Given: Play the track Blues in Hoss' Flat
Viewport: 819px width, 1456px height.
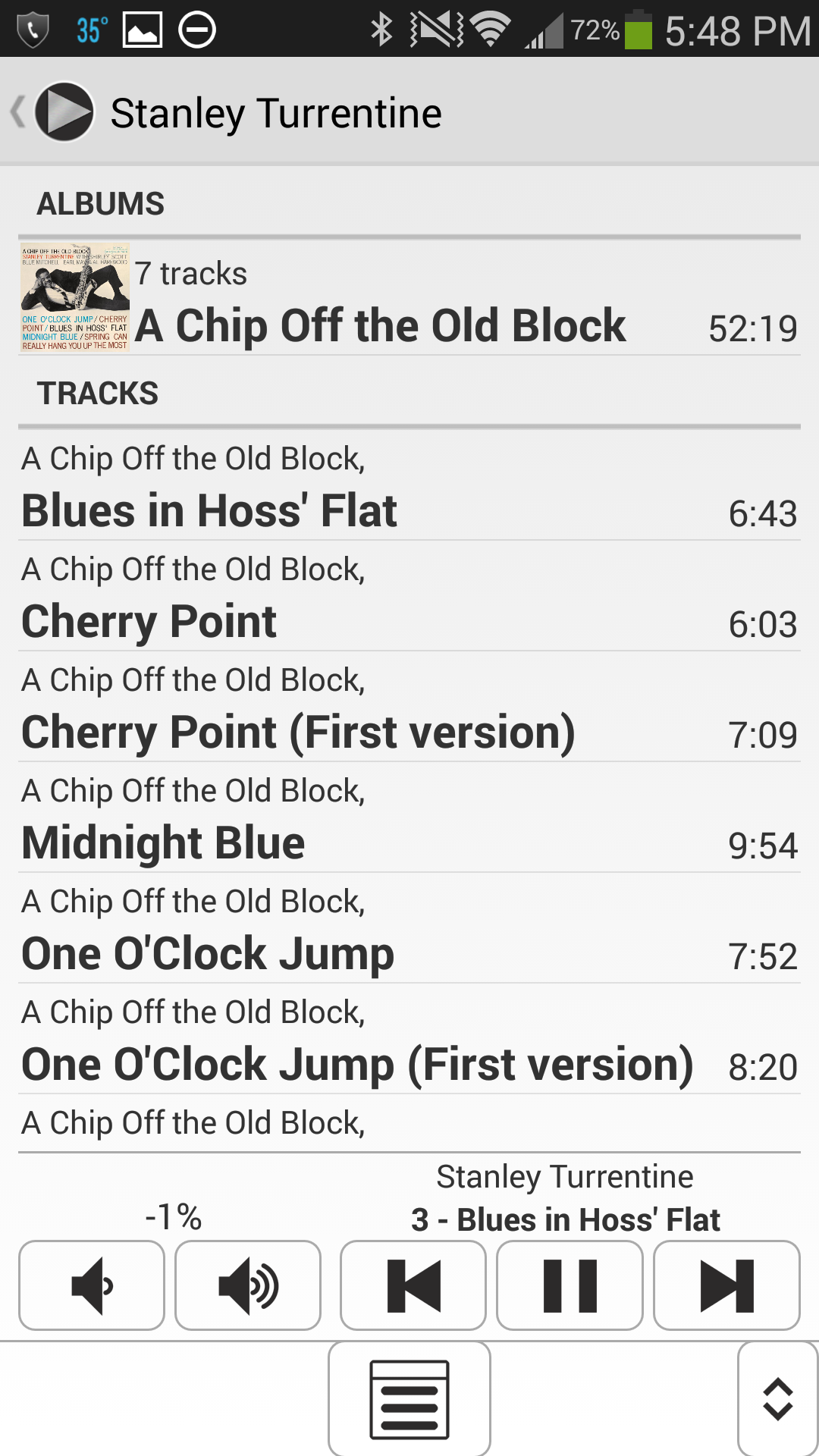Looking at the screenshot, I should [409, 485].
